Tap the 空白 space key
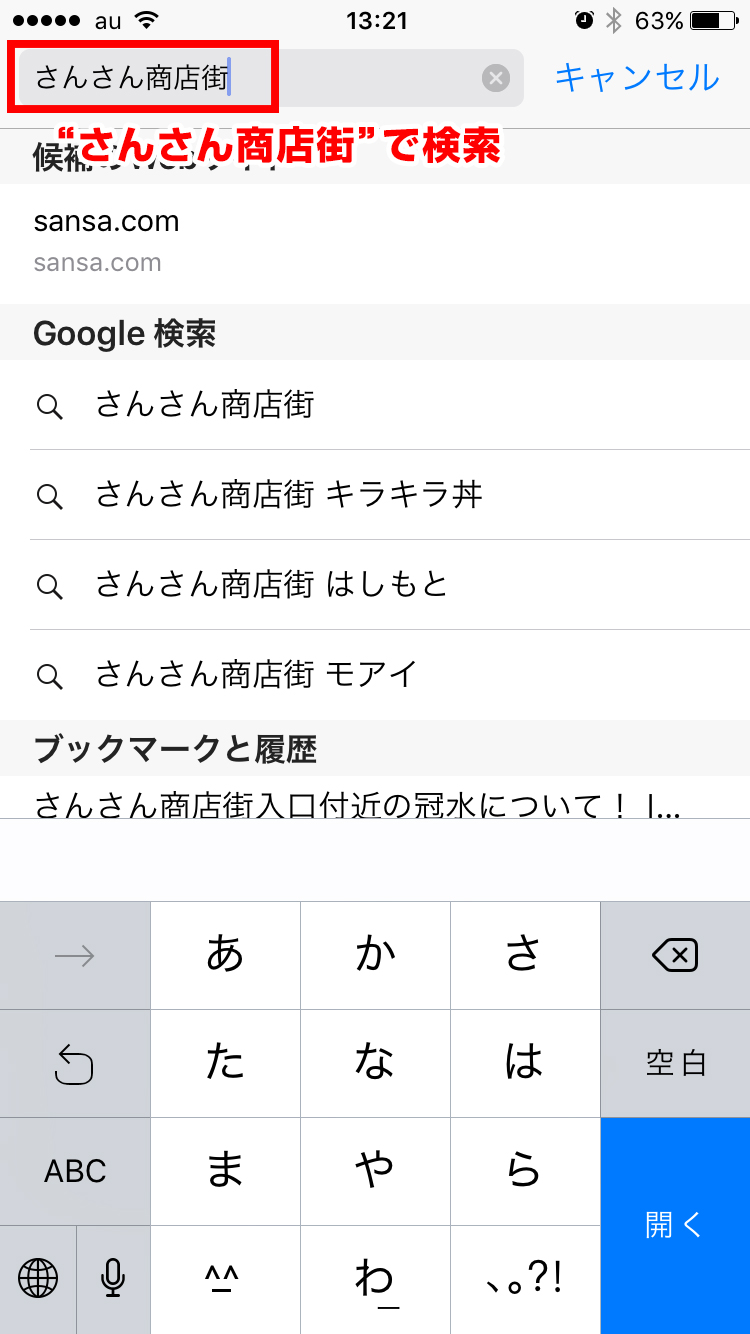The width and height of the screenshot is (750, 1334). tap(675, 1064)
